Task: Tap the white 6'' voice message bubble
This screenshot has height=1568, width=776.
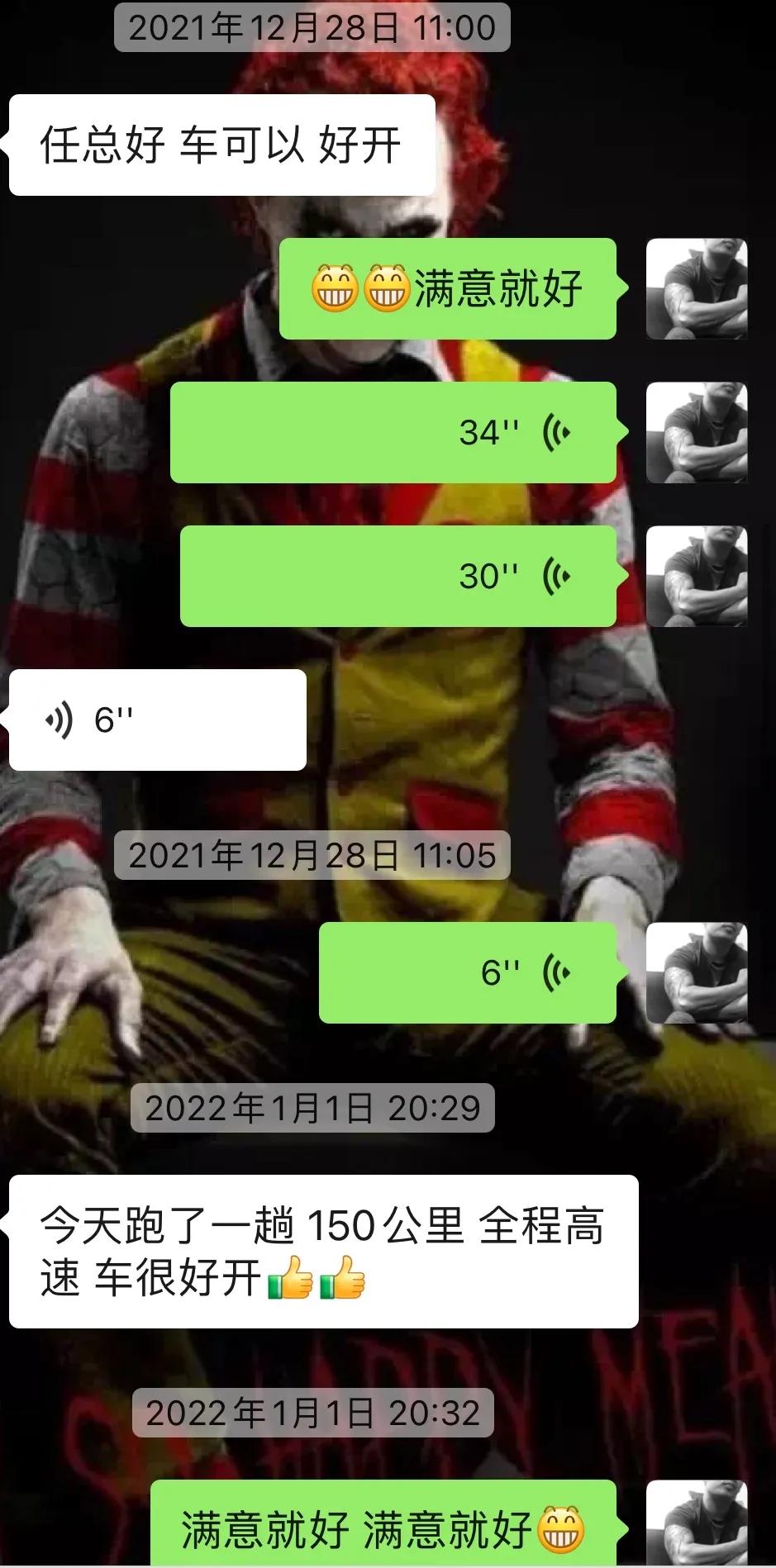Action: (157, 719)
